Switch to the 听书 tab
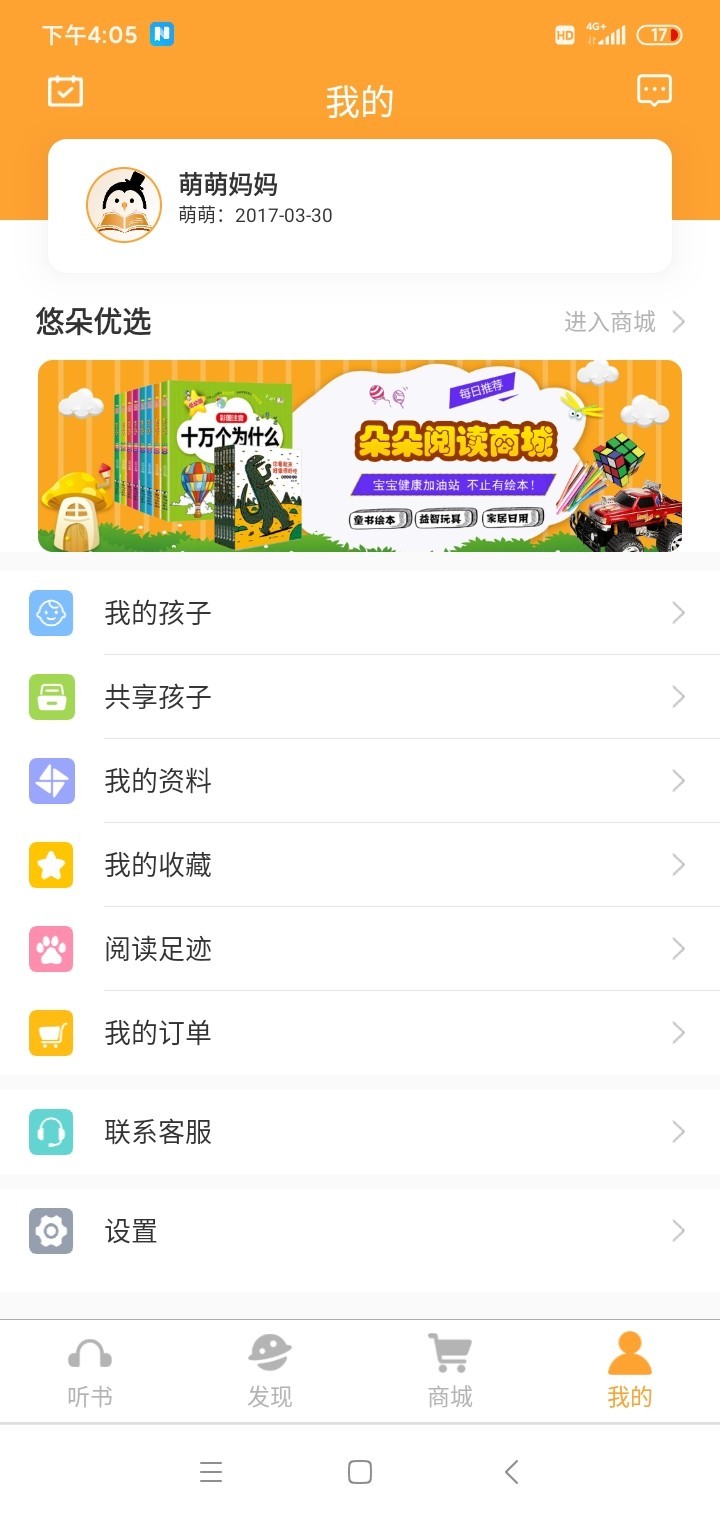Viewport: 720px width, 1520px height. [x=90, y=1368]
